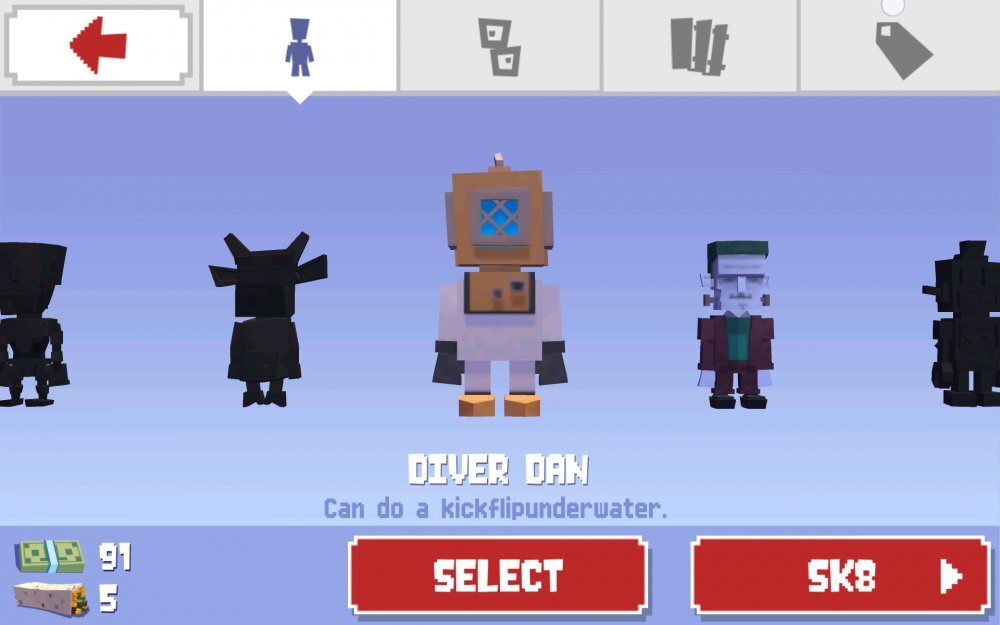Image resolution: width=1000 pixels, height=625 pixels.
Task: Pick the locked horned silhouette character
Action: point(266,320)
